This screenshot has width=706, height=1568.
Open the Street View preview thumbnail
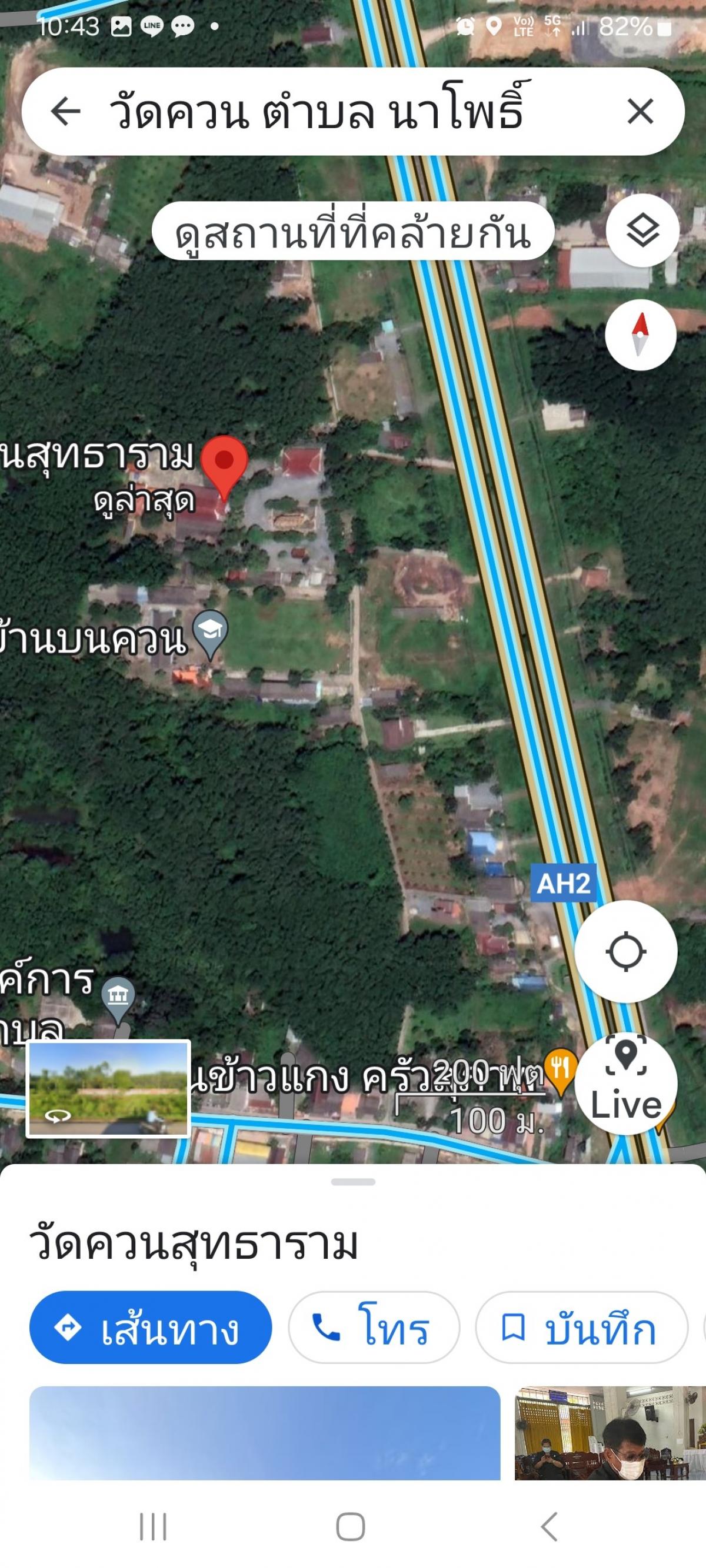[x=108, y=1089]
